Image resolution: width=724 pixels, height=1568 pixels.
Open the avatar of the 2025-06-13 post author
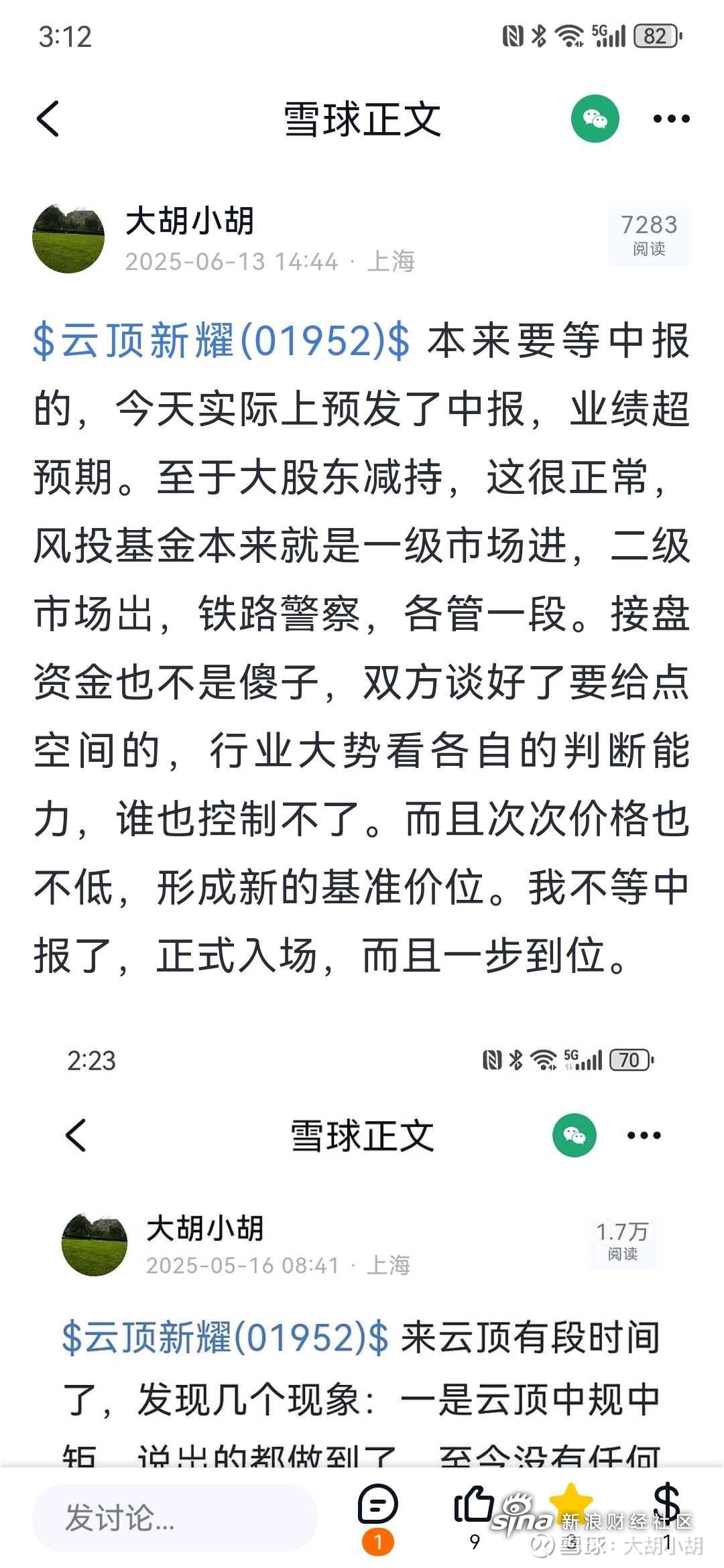(x=68, y=239)
